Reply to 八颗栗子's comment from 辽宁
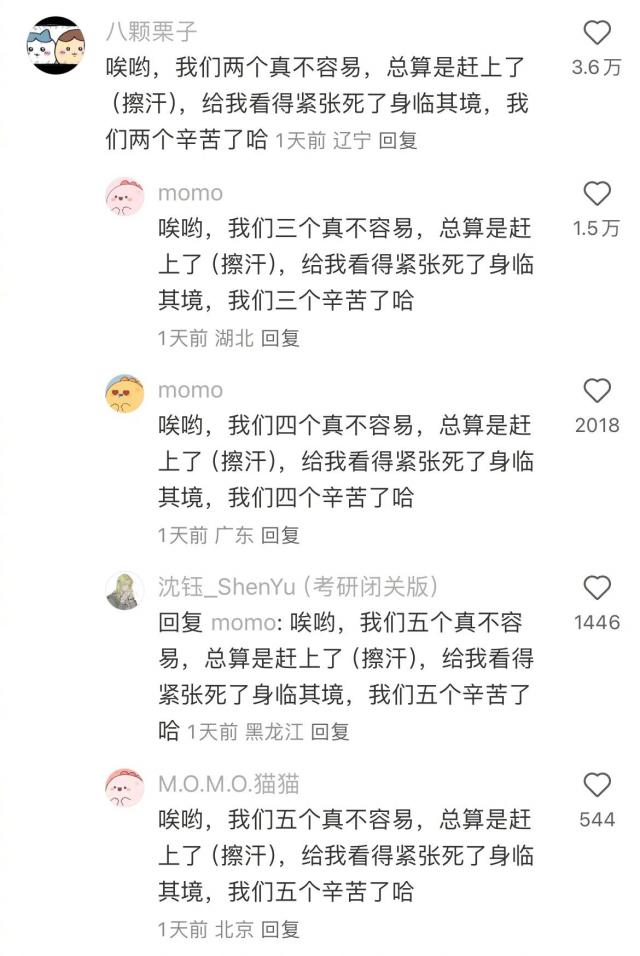Viewport: 640px width, 956px height. pyautogui.click(x=398, y=141)
